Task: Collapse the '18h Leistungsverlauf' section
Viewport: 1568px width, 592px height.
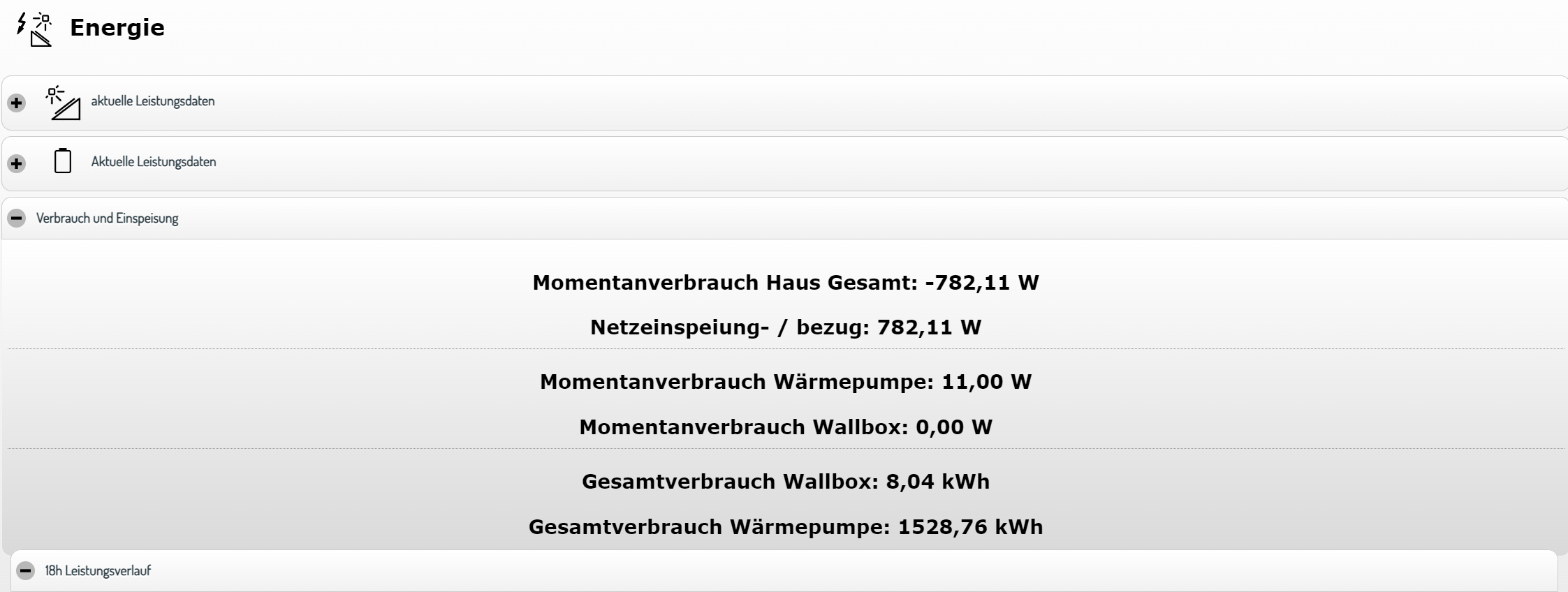Action: click(x=26, y=571)
